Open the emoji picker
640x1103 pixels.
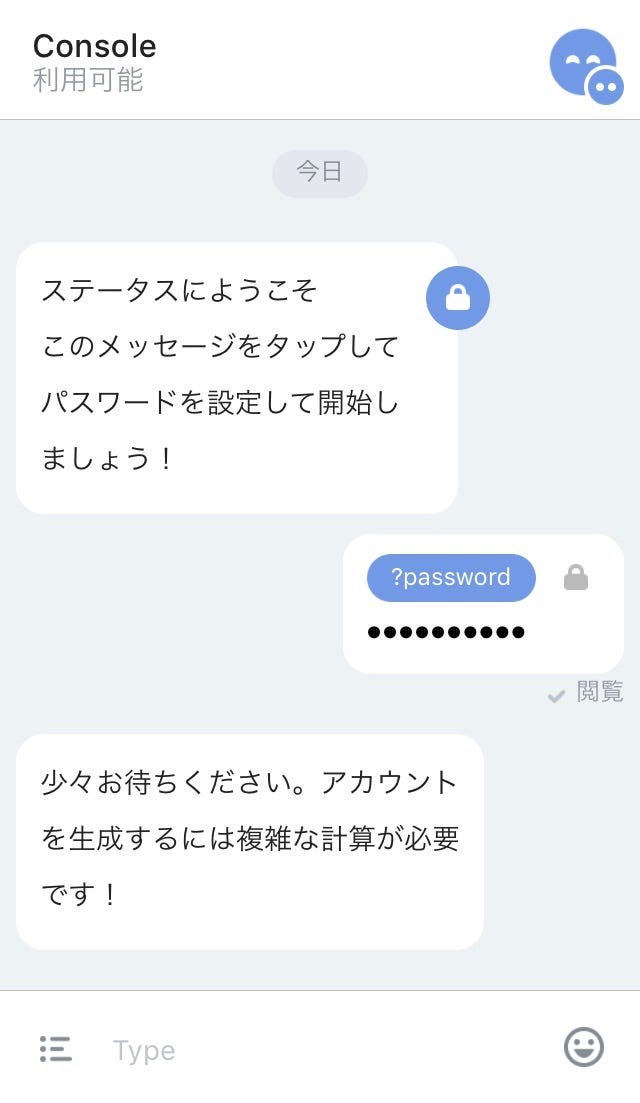click(x=584, y=1047)
